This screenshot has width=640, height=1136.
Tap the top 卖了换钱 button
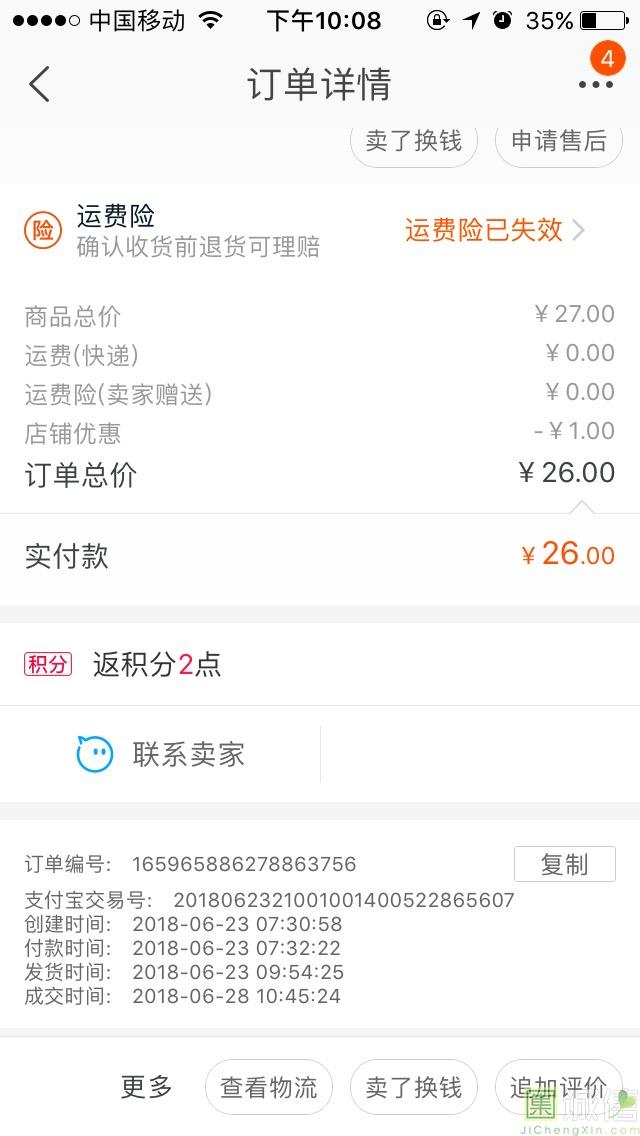pos(413,141)
